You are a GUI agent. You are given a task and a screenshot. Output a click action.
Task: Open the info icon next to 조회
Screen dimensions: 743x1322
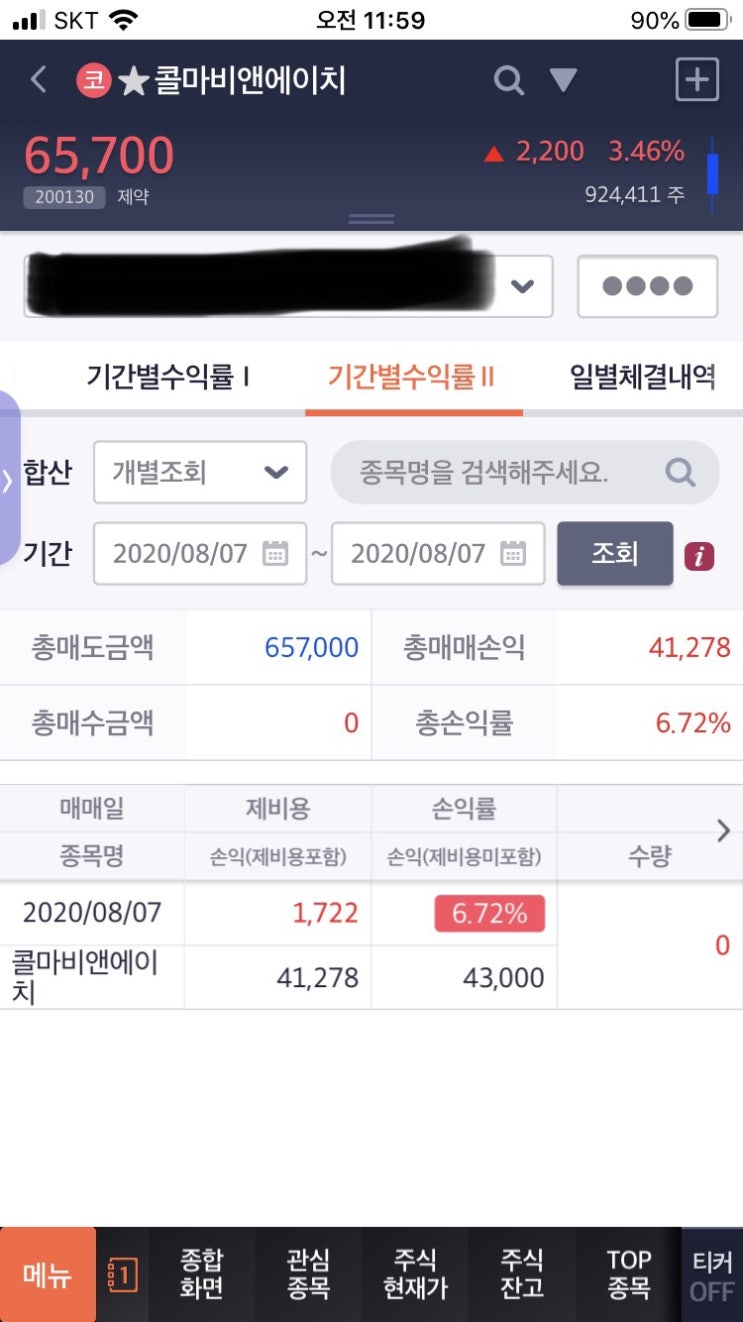tap(699, 556)
